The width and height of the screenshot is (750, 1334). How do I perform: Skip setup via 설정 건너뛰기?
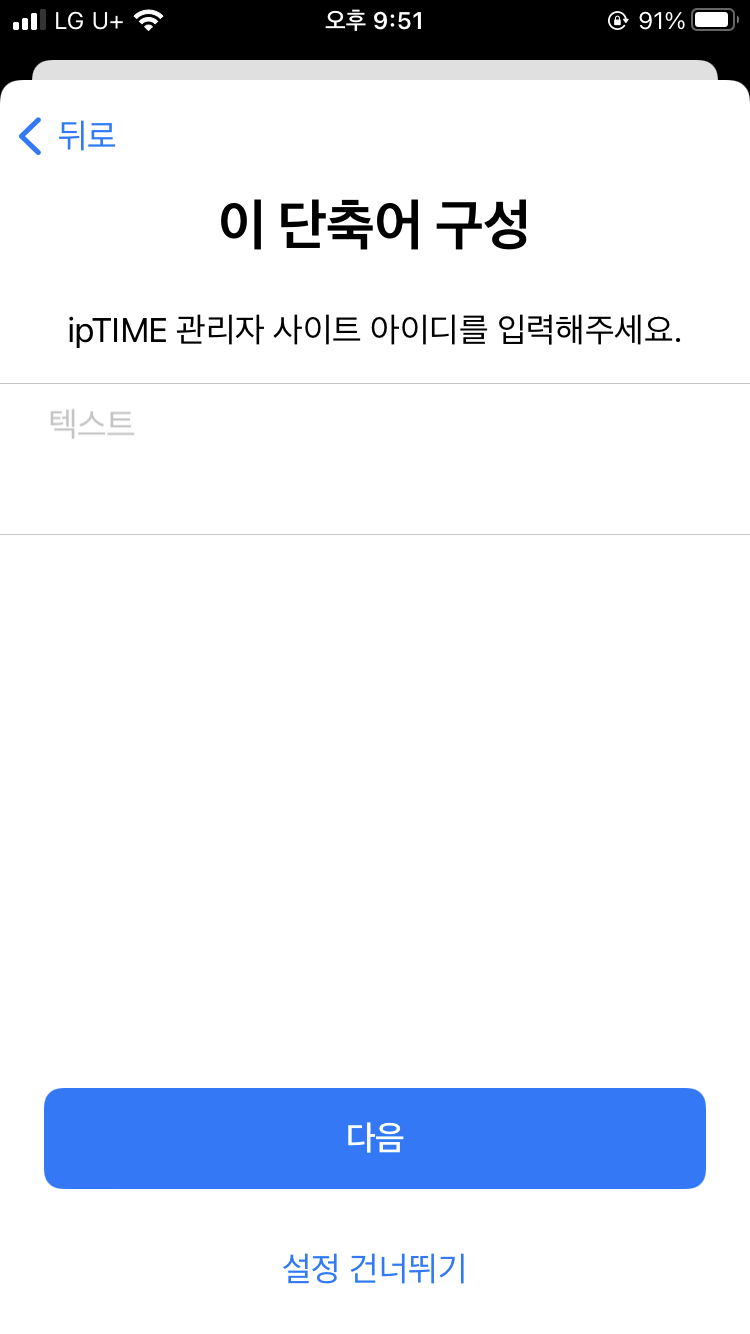(374, 1268)
